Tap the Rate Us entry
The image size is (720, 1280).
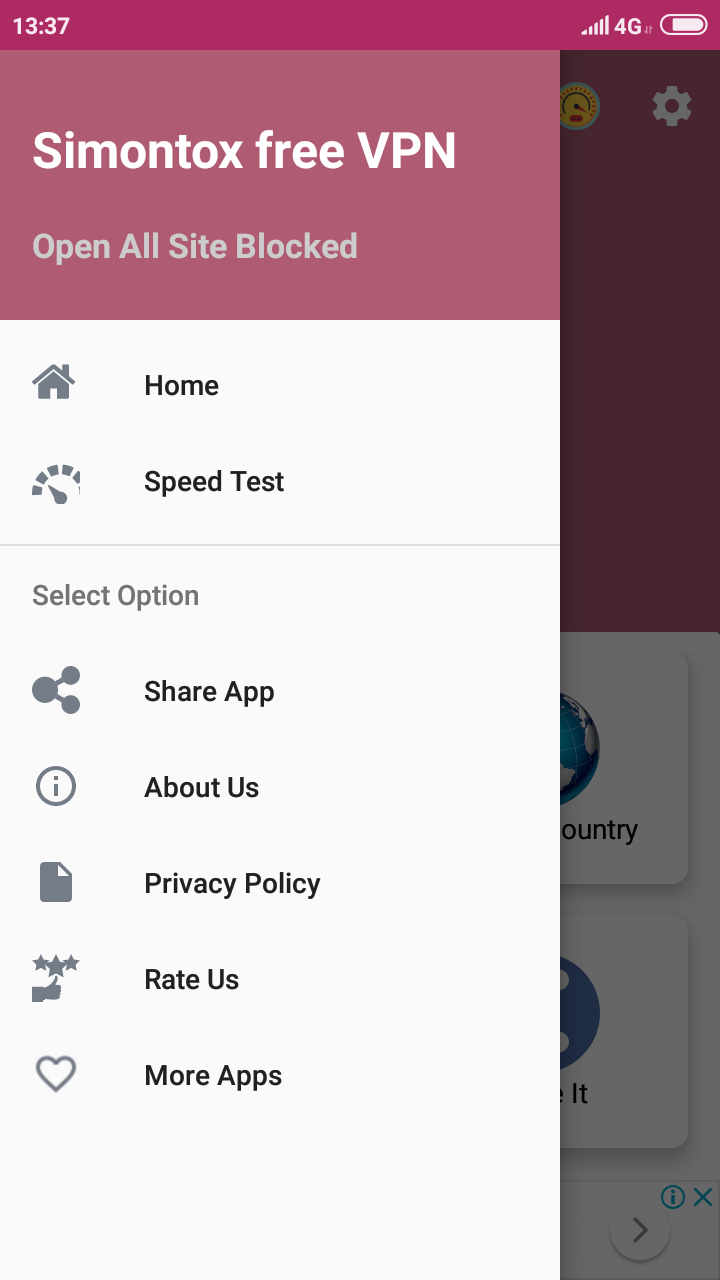[190, 978]
